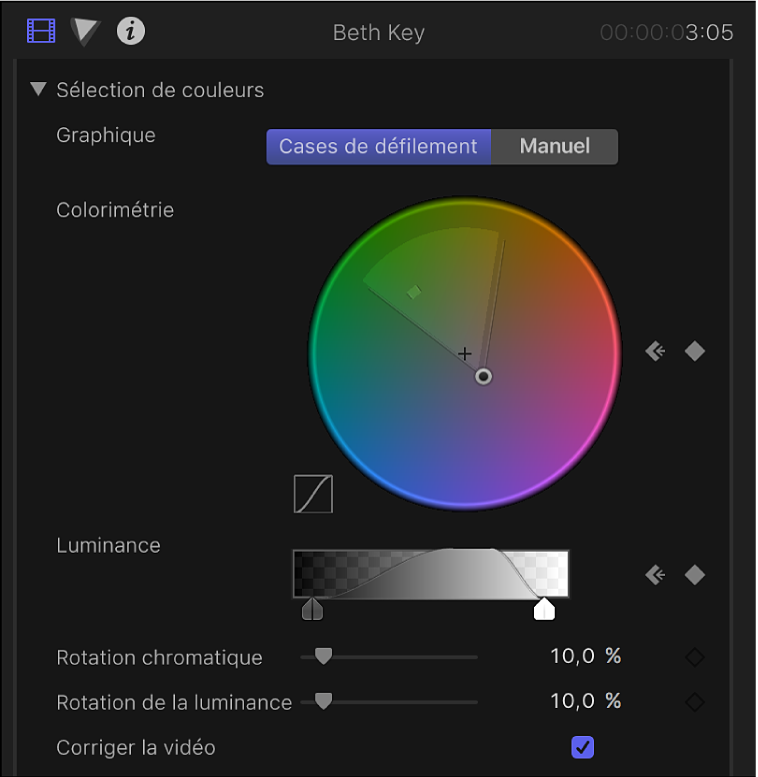The image size is (758, 777).
Task: Switch to Manuel mode
Action: click(555, 146)
